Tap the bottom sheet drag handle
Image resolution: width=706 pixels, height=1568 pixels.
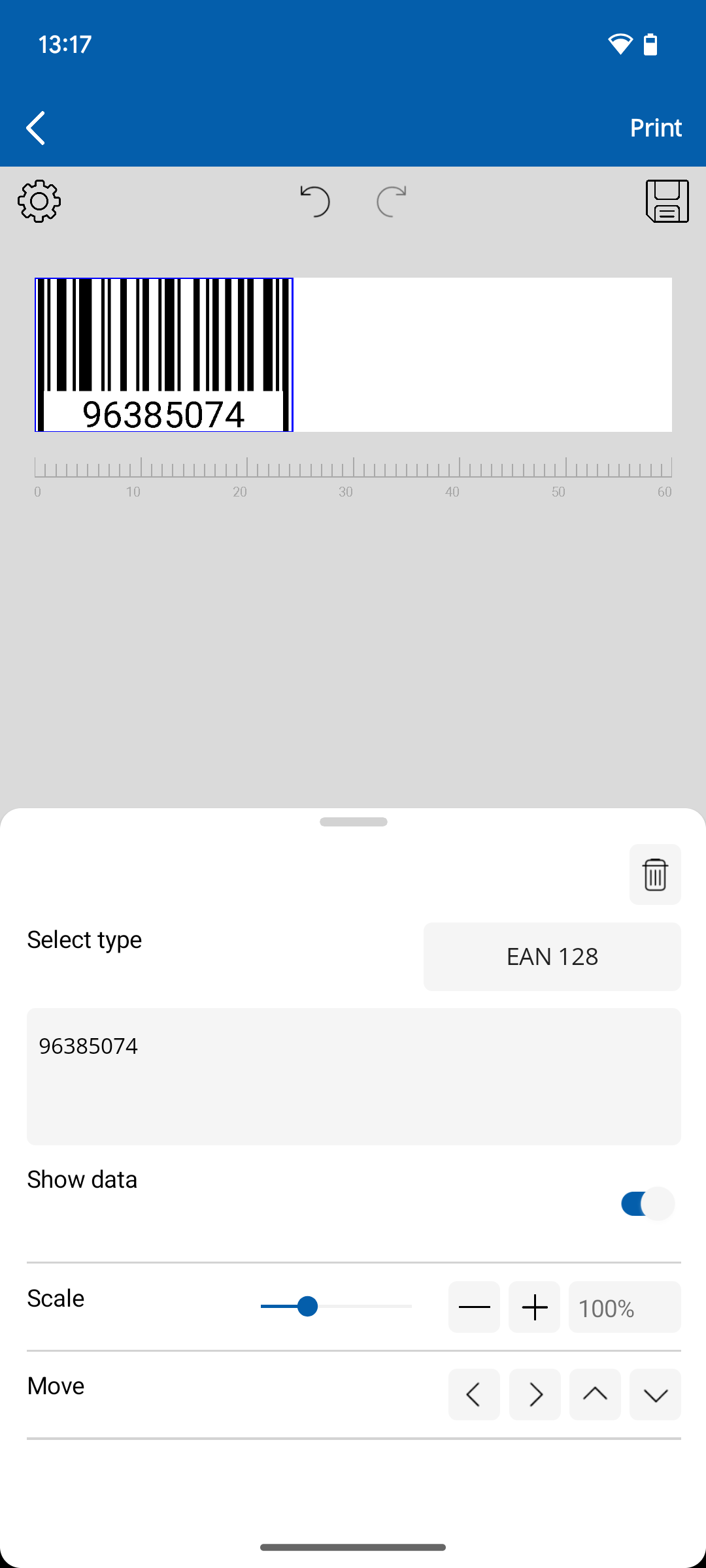point(353,822)
